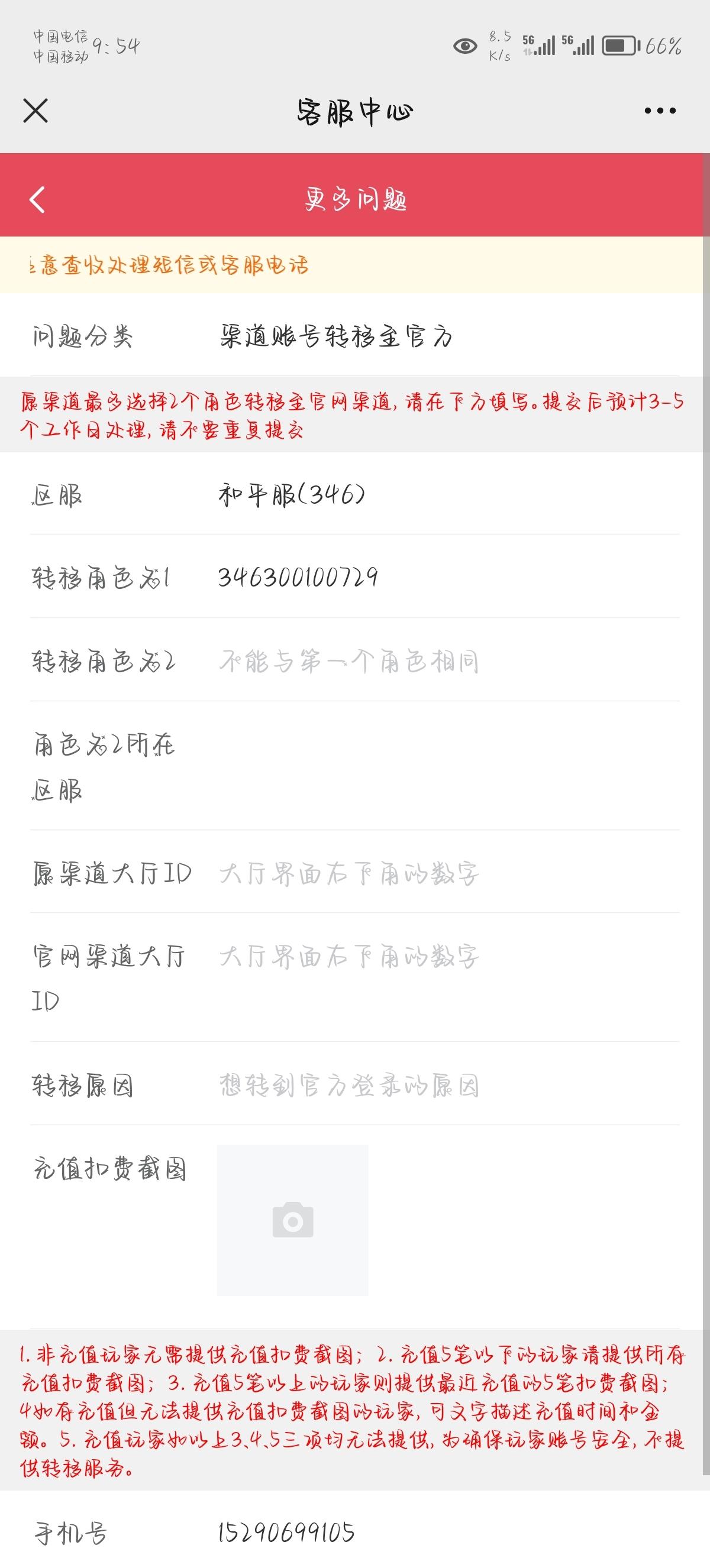Focus the 原渠道大厅ID field
This screenshot has height=1568, width=710.
point(448,873)
